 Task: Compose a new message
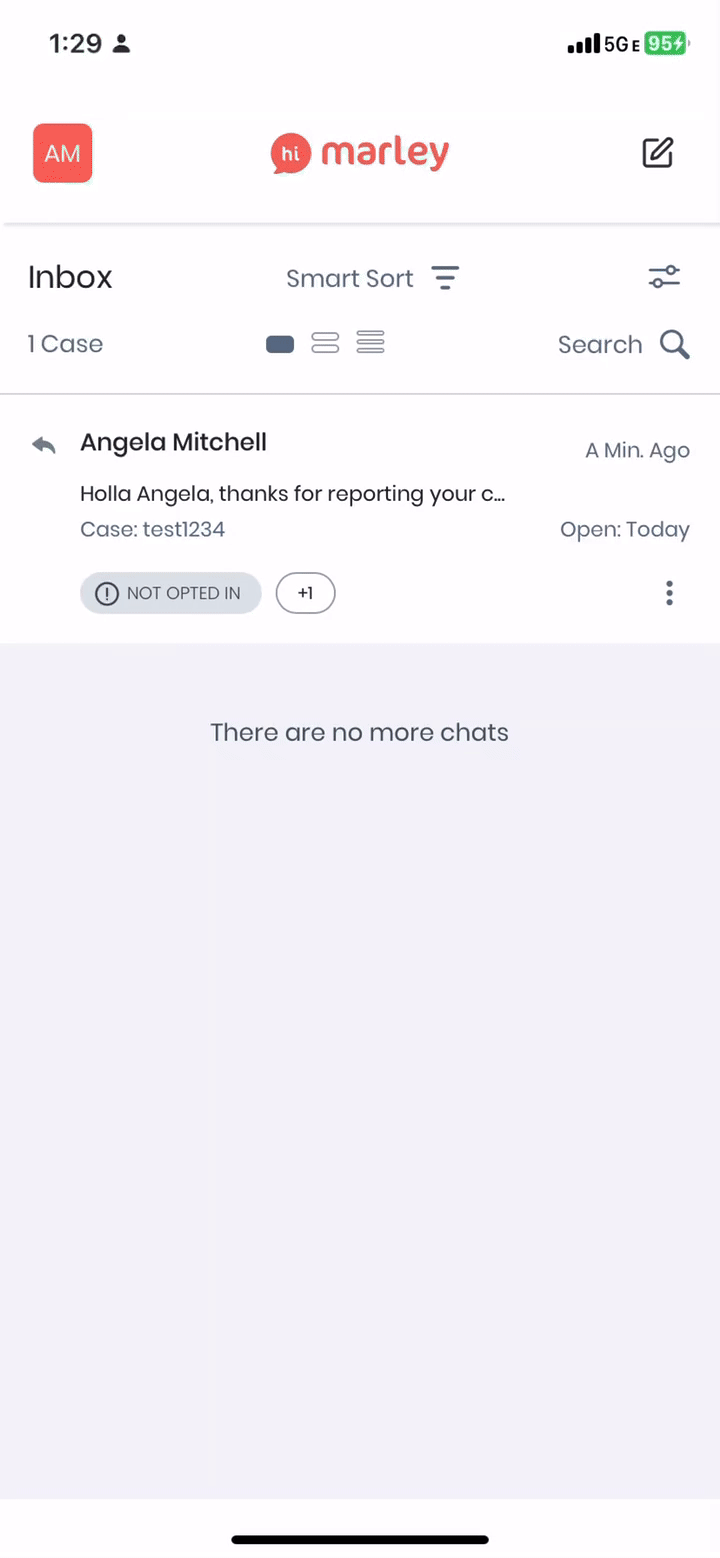coord(657,153)
